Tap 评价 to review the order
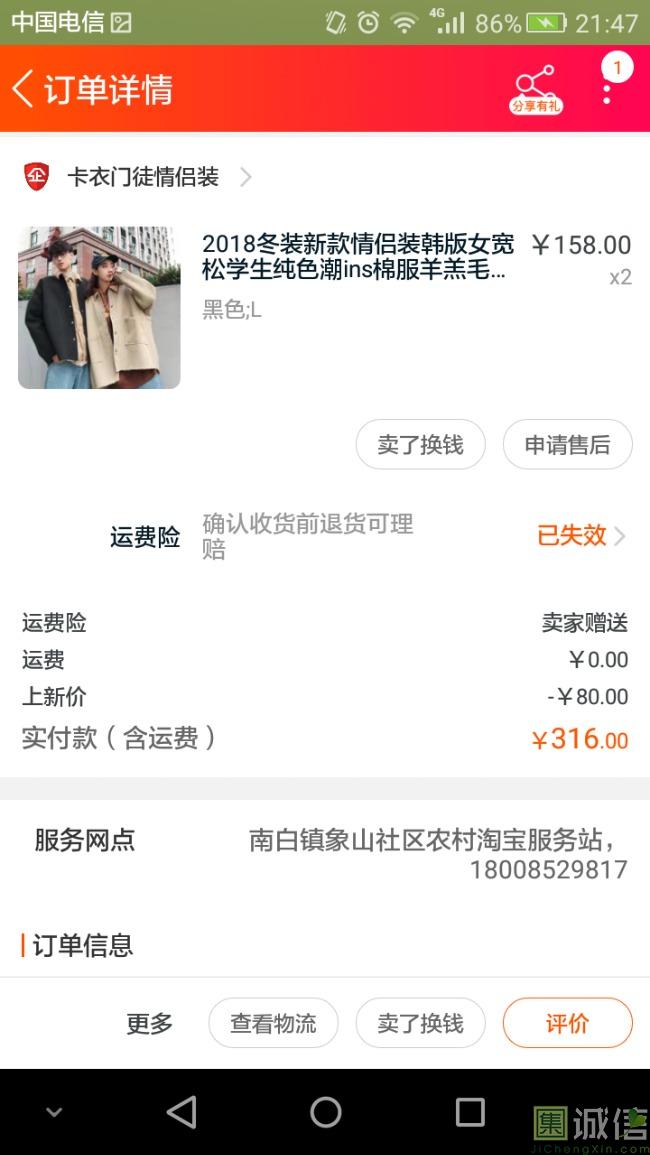This screenshot has width=650, height=1155. (567, 1023)
